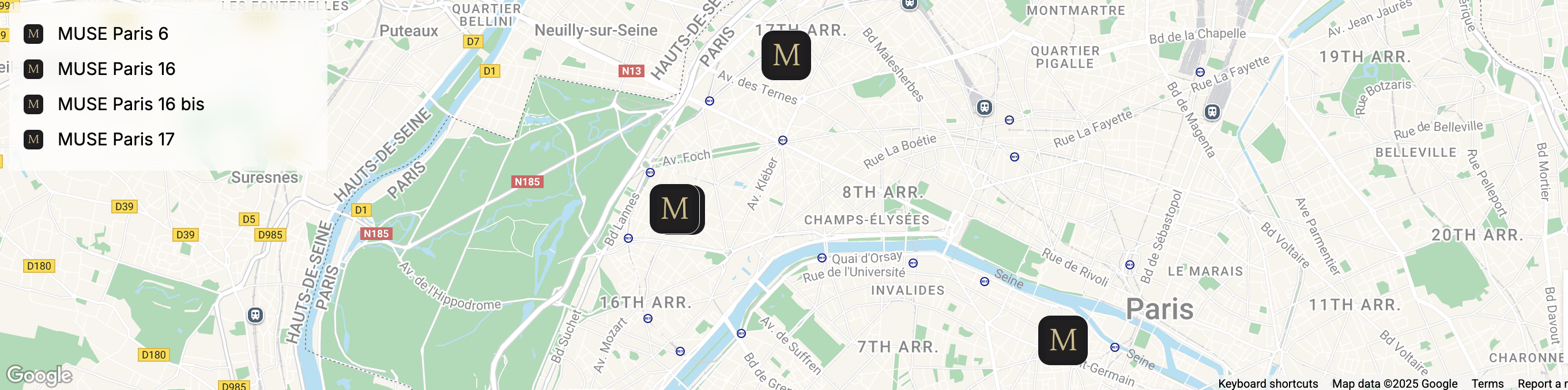The width and height of the screenshot is (1568, 390).
Task: Select MUSE Paris 6 in the list
Action: [x=112, y=33]
